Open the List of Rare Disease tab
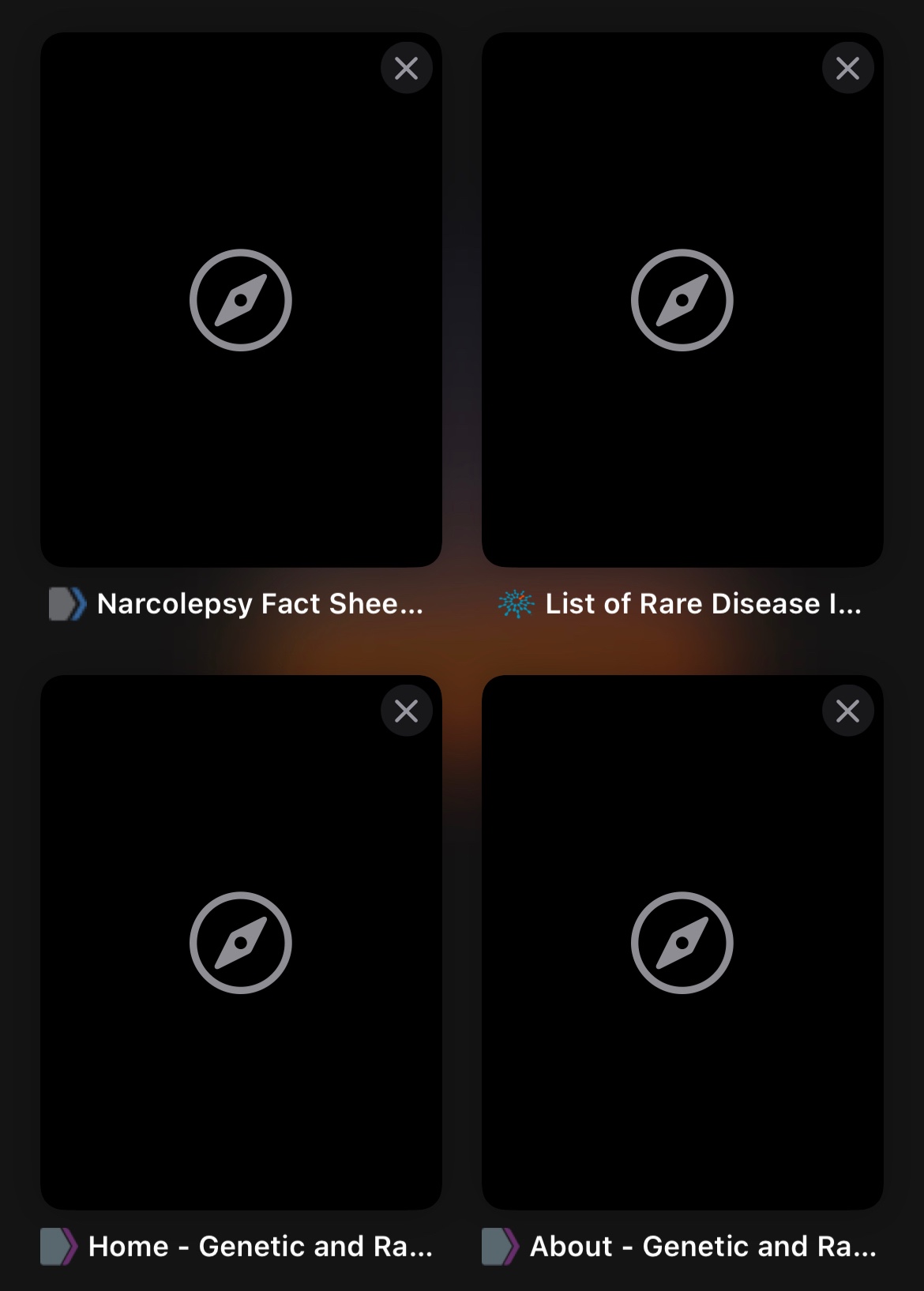Viewport: 924px width, 1291px height. [682, 300]
